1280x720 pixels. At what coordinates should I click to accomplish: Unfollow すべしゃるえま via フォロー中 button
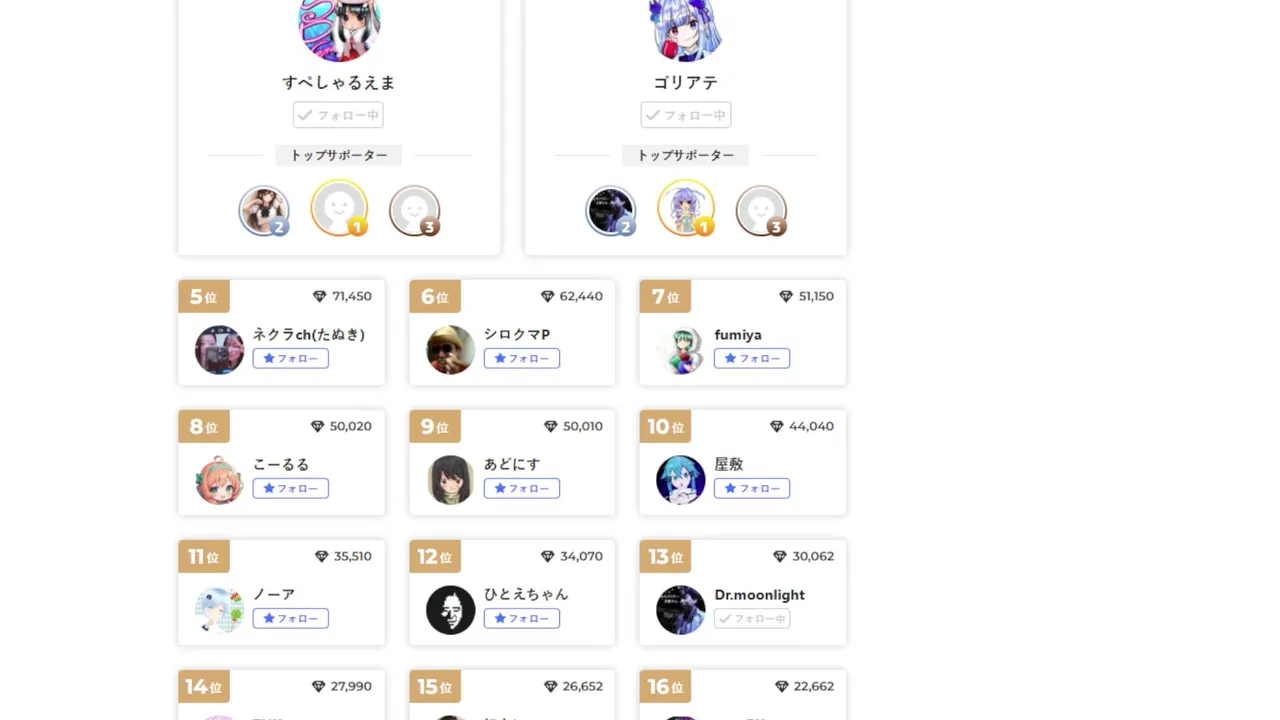click(x=338, y=115)
